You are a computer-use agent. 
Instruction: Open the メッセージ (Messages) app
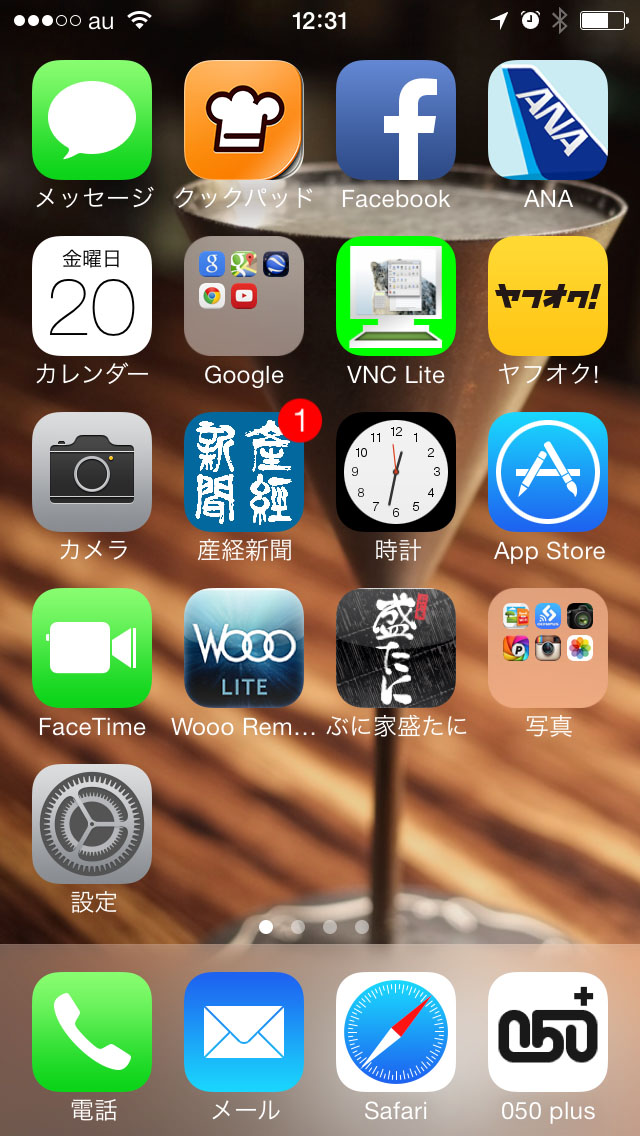tap(92, 120)
